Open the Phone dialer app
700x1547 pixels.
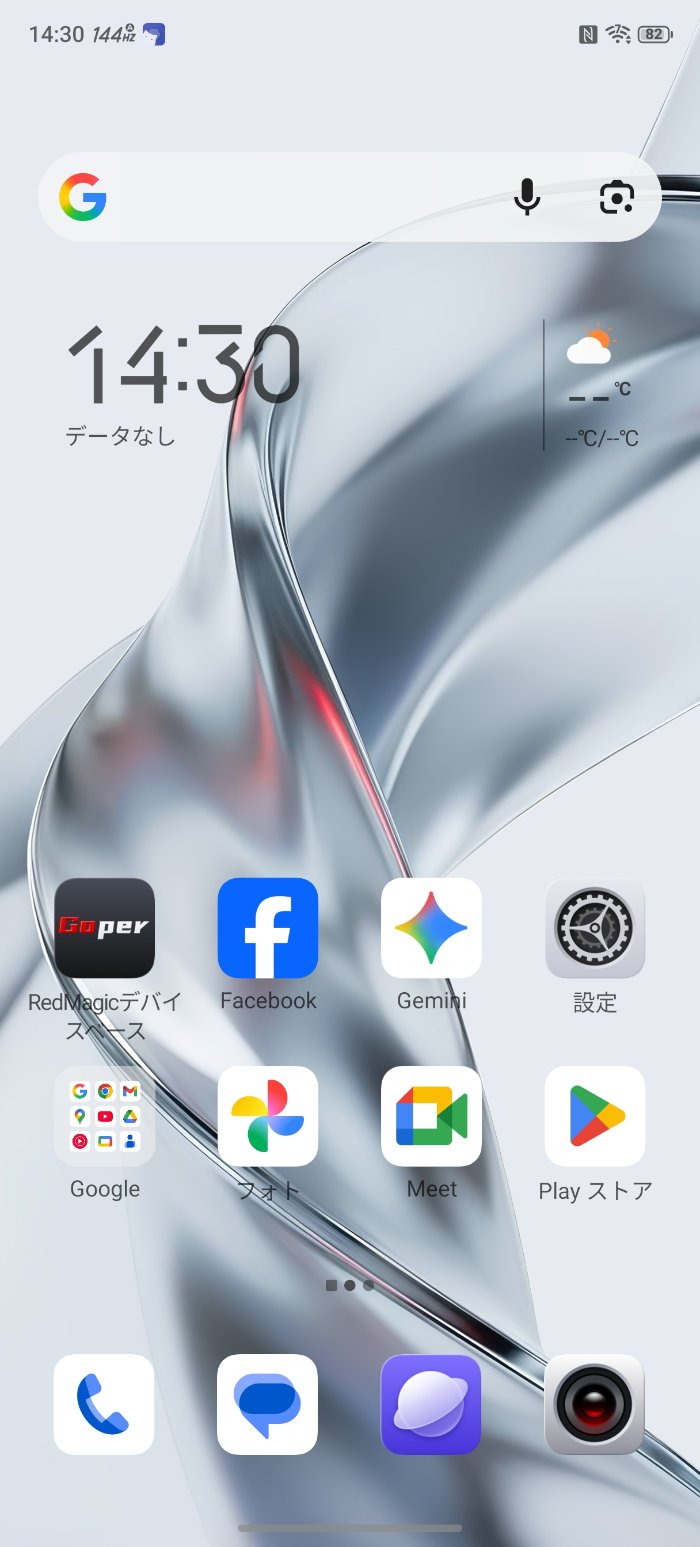click(x=104, y=1404)
